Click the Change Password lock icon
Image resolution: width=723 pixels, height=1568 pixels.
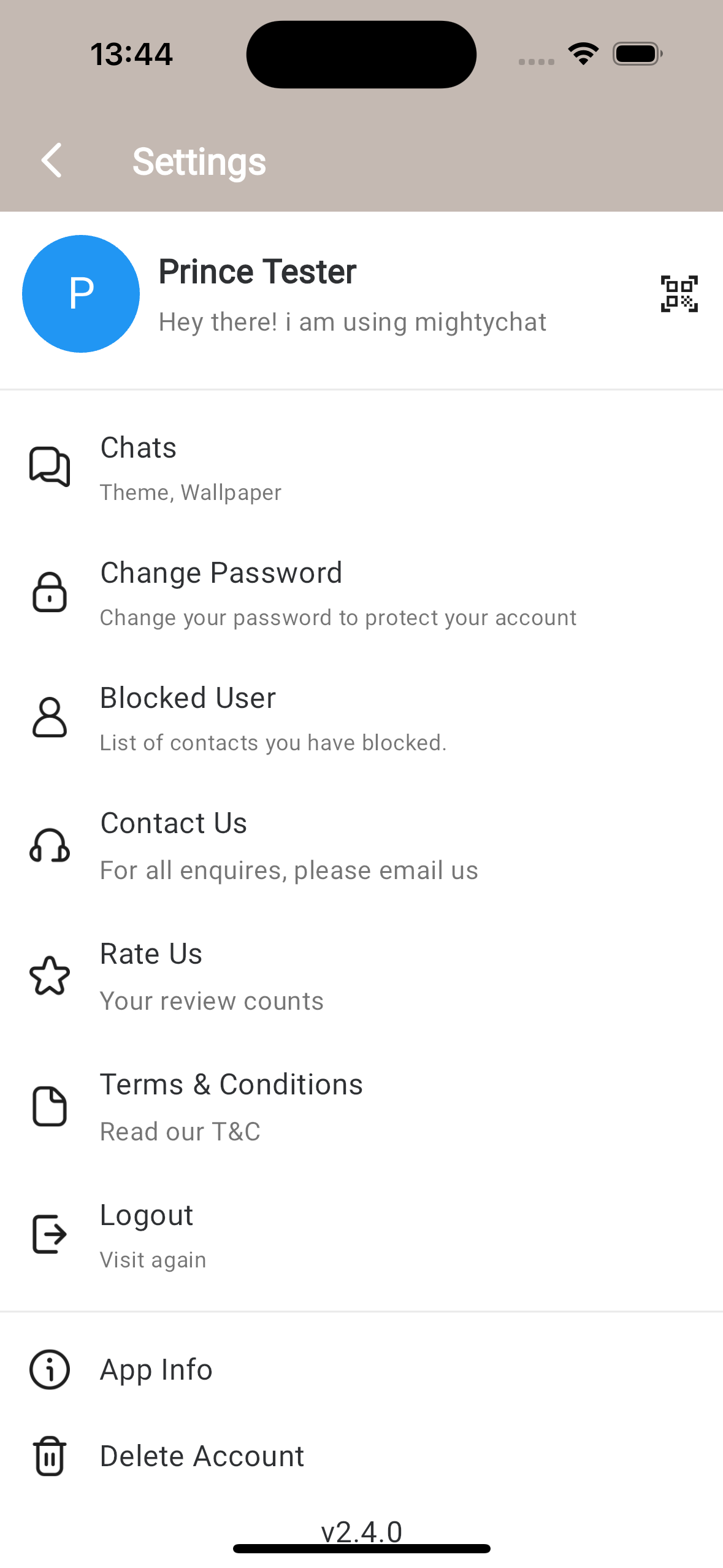(50, 592)
